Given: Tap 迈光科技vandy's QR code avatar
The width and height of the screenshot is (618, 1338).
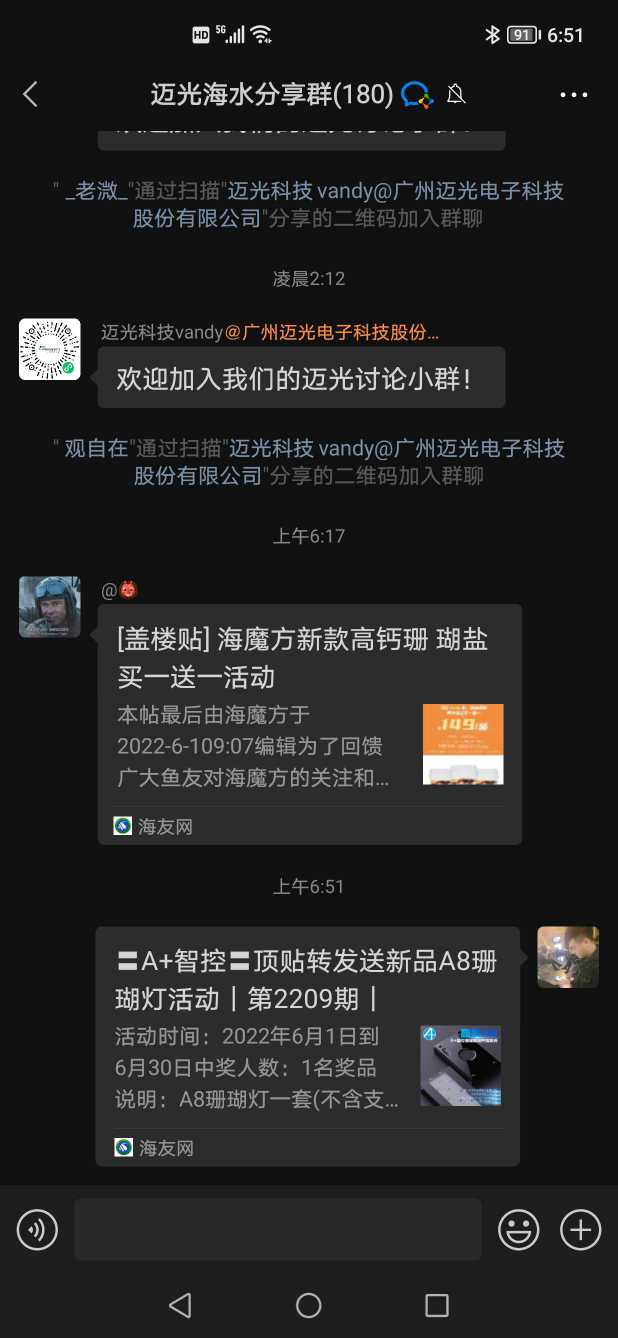Looking at the screenshot, I should coord(50,349).
